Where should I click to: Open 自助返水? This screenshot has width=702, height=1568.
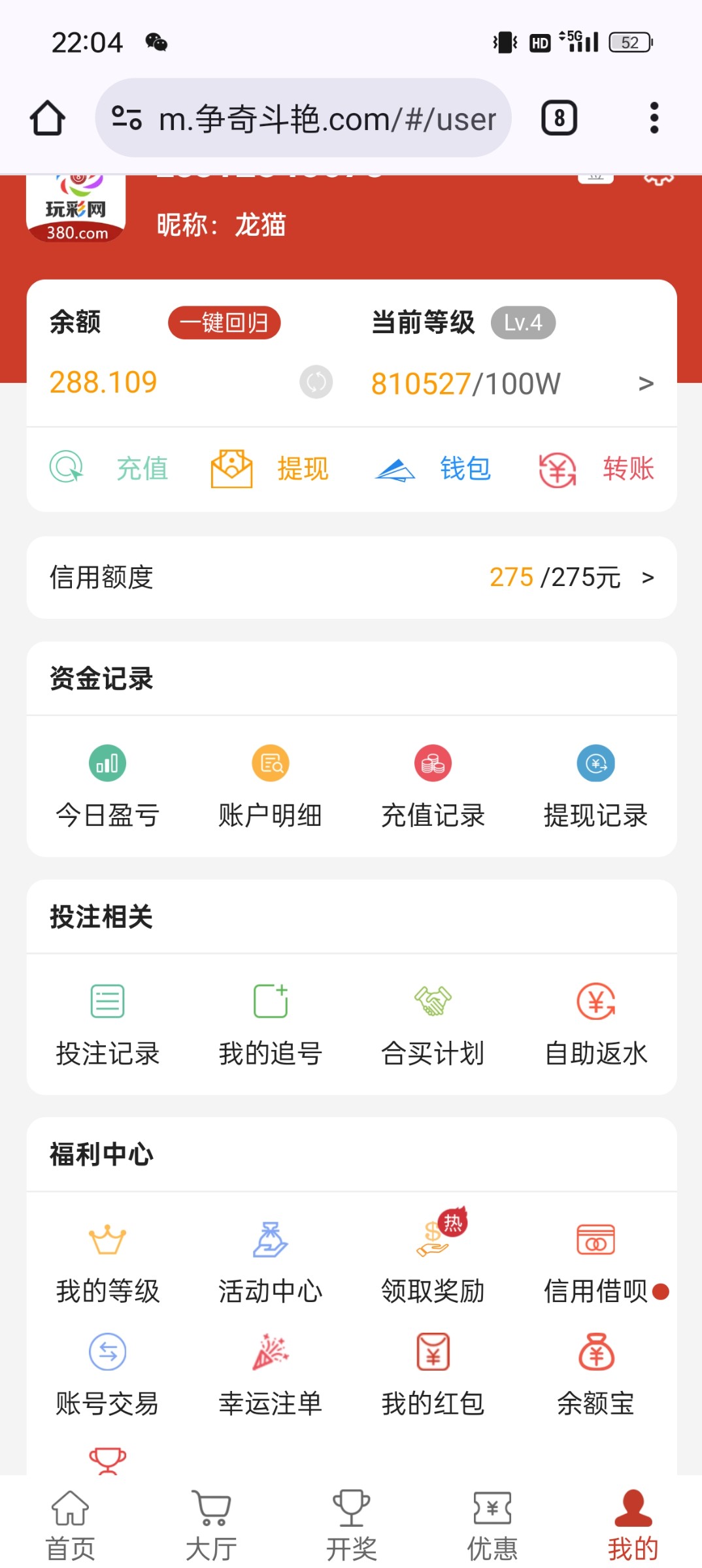pos(595,1025)
